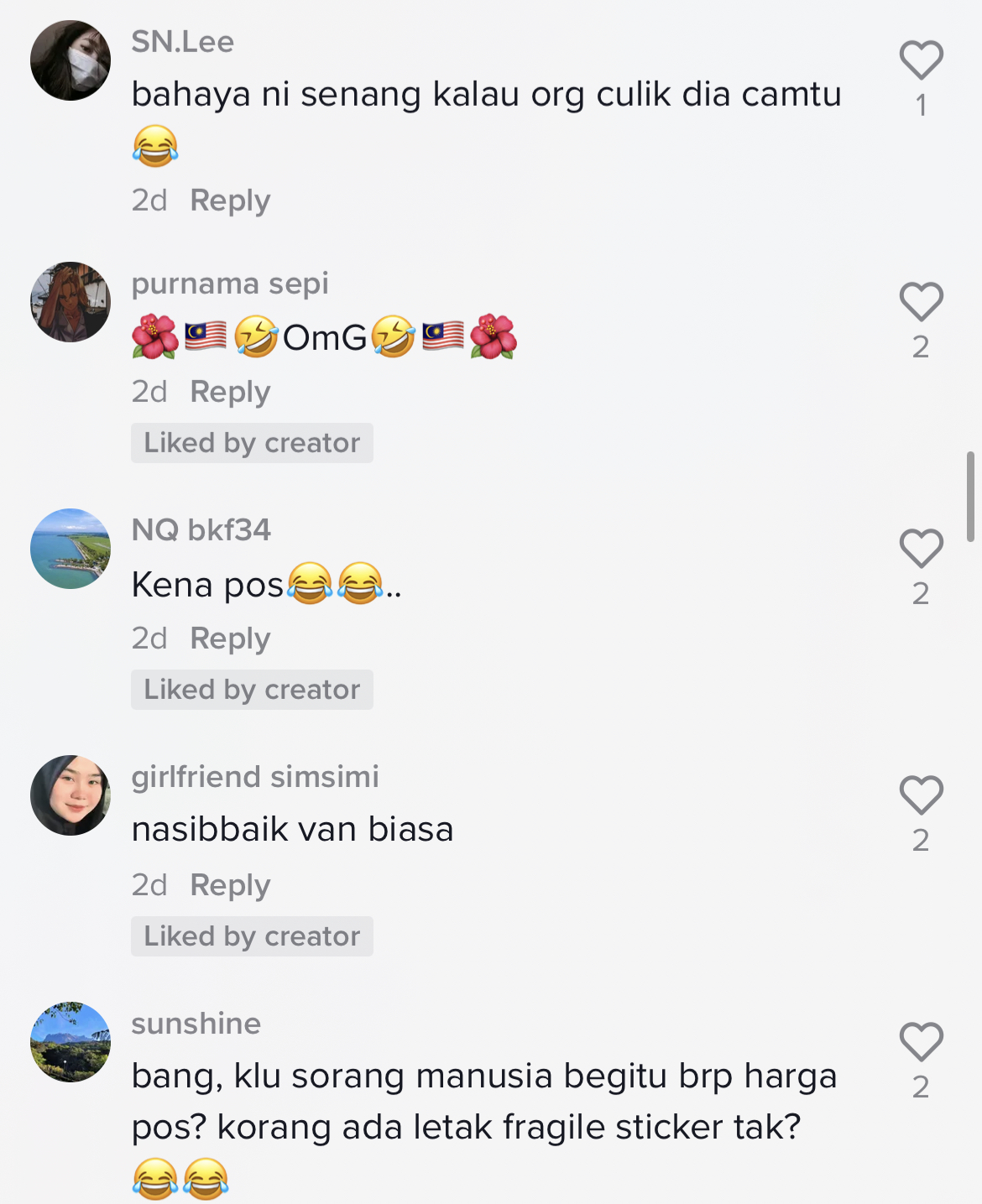The width and height of the screenshot is (982, 1204).
Task: Like girlfriend simsimi's comment
Action: tap(921, 795)
